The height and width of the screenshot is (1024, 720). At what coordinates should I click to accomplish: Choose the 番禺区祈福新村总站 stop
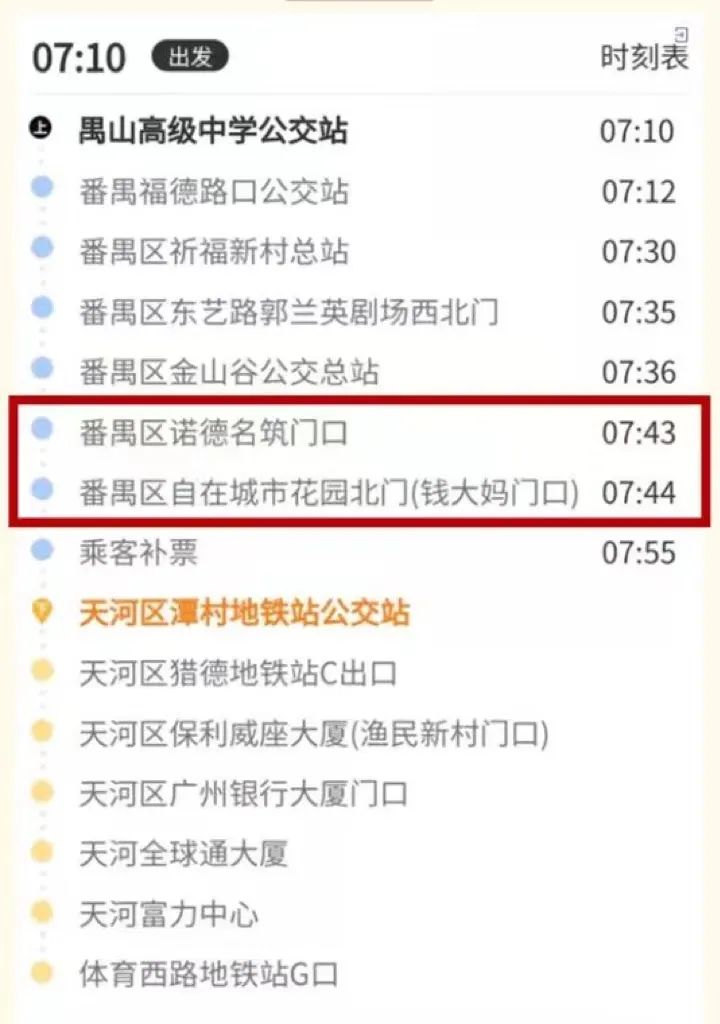pos(214,251)
